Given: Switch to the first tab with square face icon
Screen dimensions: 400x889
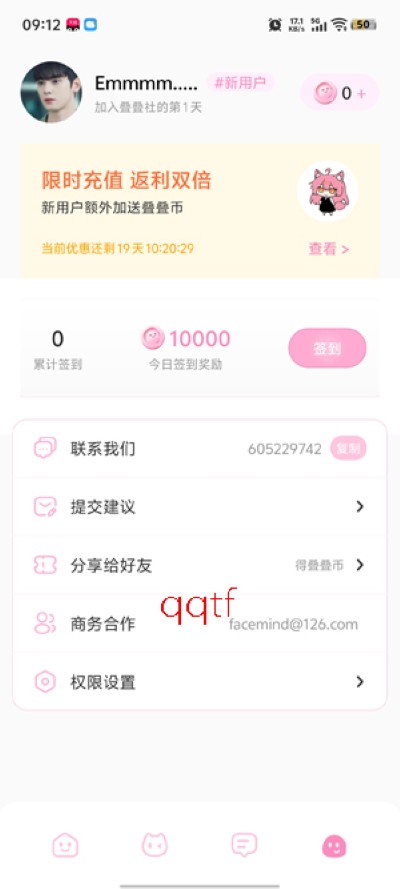Looking at the screenshot, I should click(x=65, y=845).
